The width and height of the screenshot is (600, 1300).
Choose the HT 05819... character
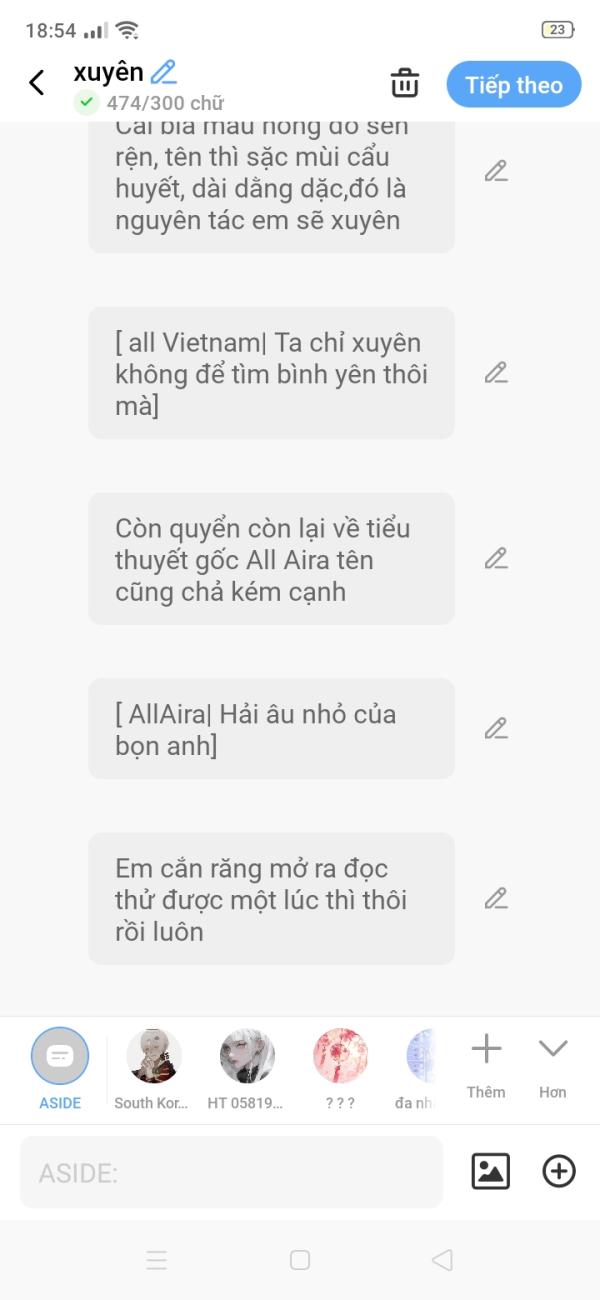point(247,1068)
